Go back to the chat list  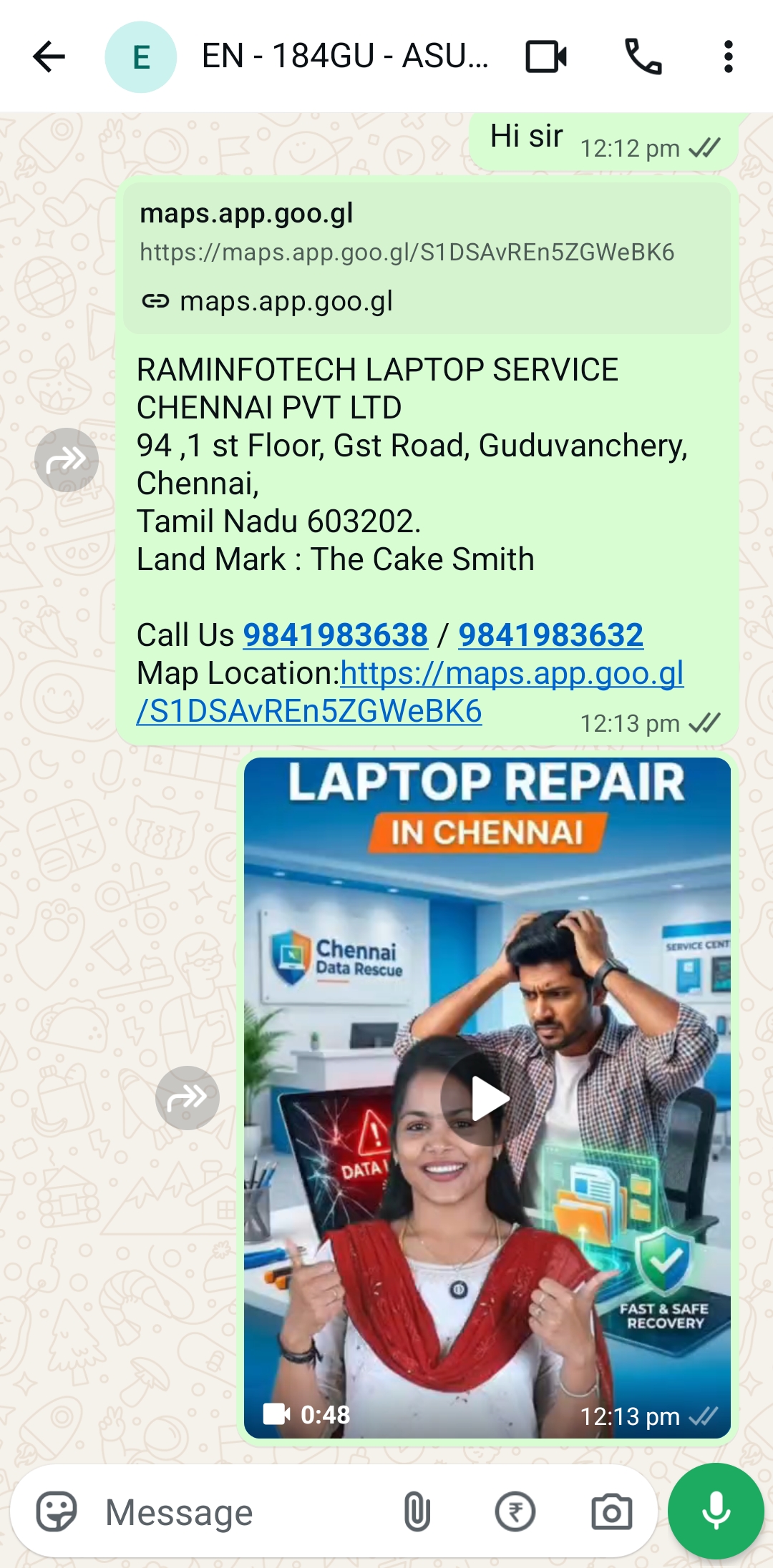pyautogui.click(x=49, y=57)
